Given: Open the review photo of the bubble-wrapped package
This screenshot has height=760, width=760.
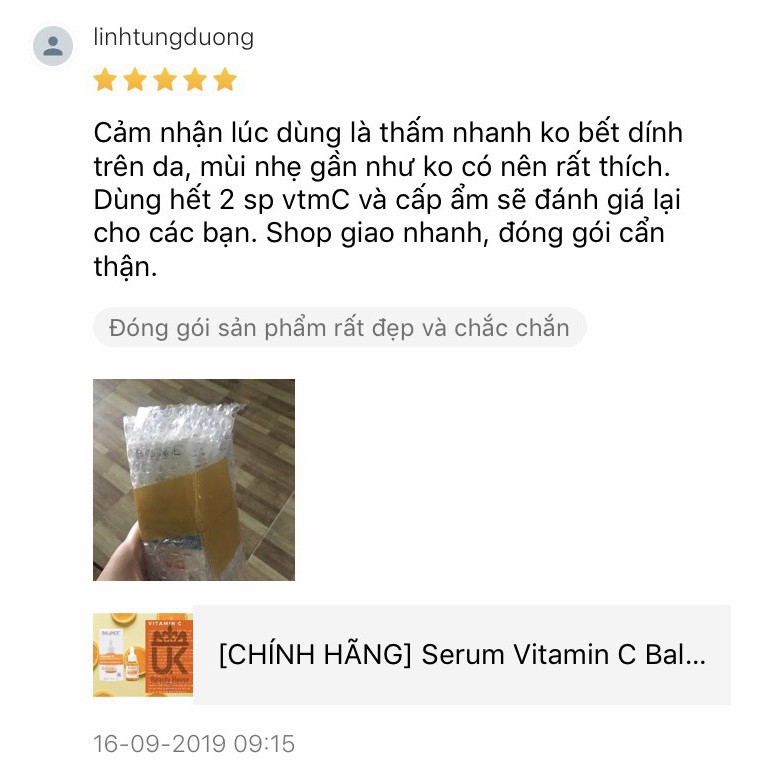Looking at the screenshot, I should pyautogui.click(x=193, y=479).
